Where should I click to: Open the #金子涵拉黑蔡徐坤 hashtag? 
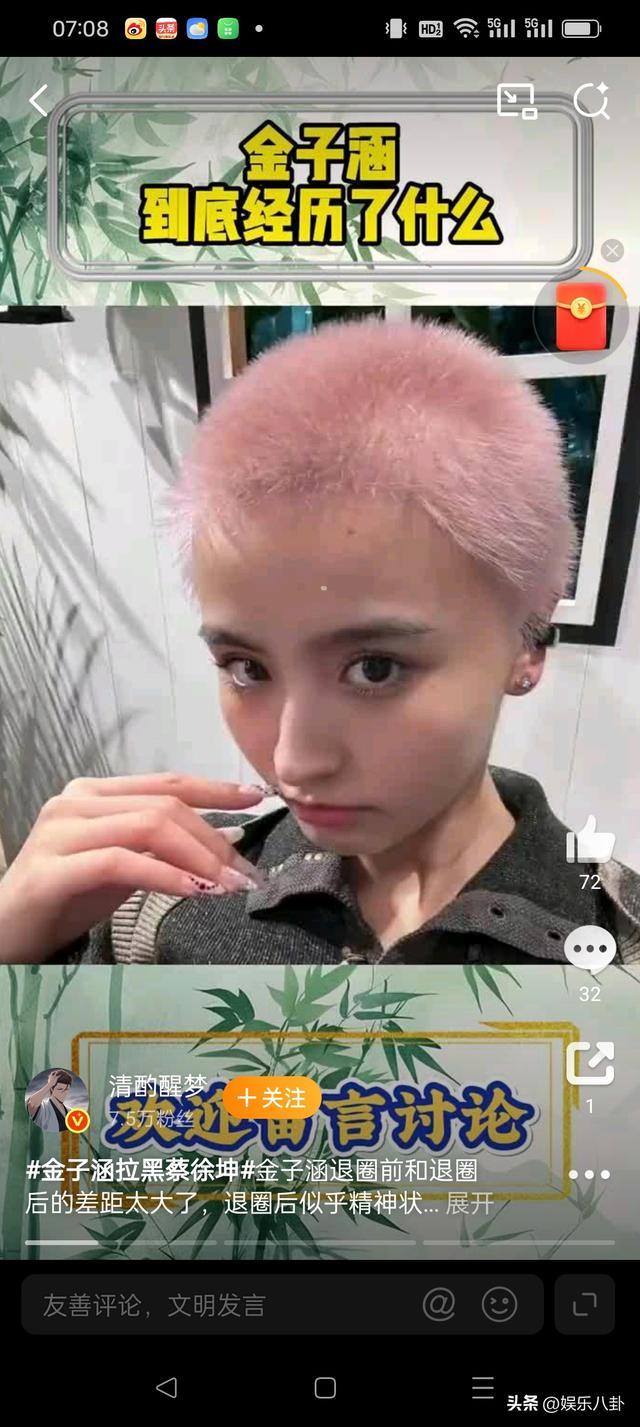(133, 1171)
